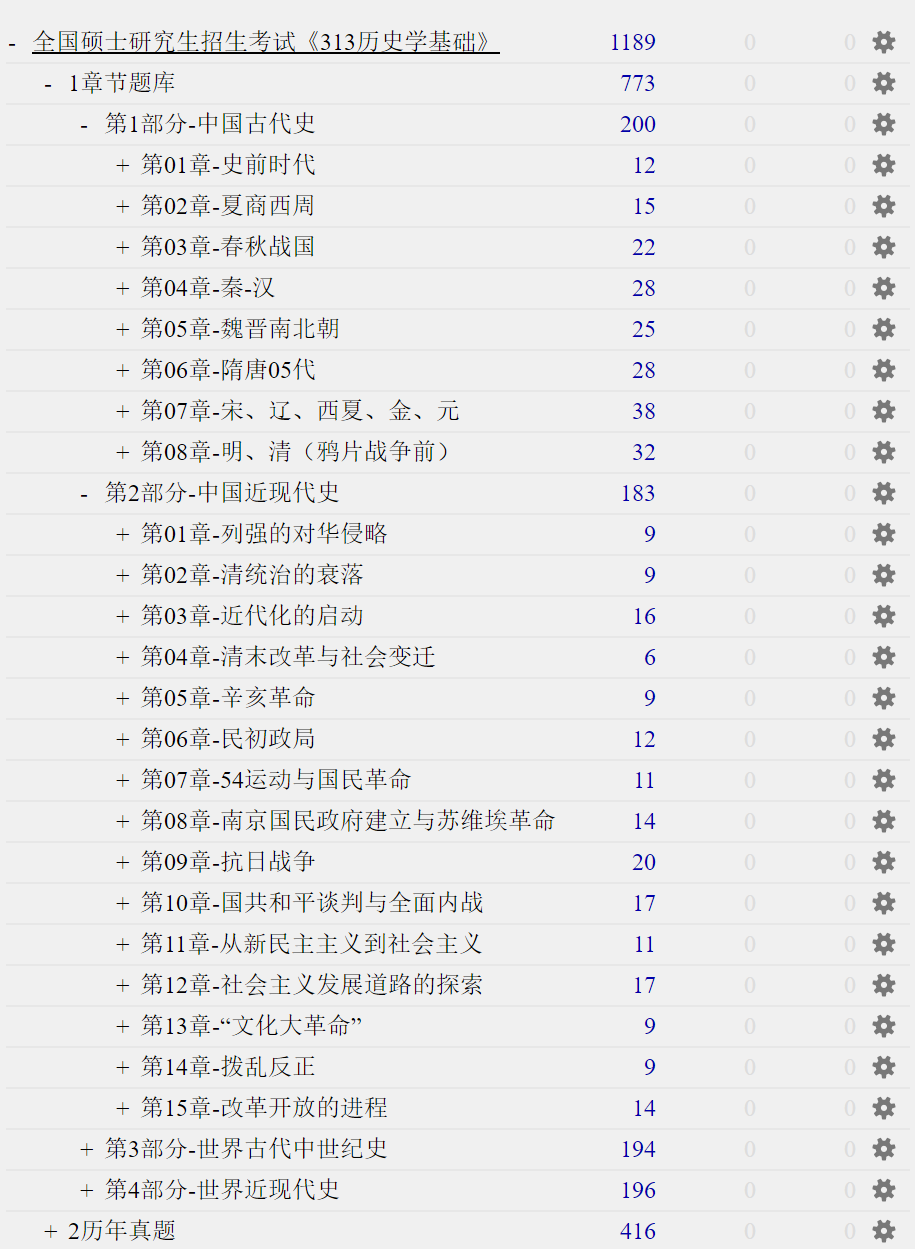The width and height of the screenshot is (915, 1249).
Task: Expand 第05章-辛亥革命 chapter
Action: point(123,699)
